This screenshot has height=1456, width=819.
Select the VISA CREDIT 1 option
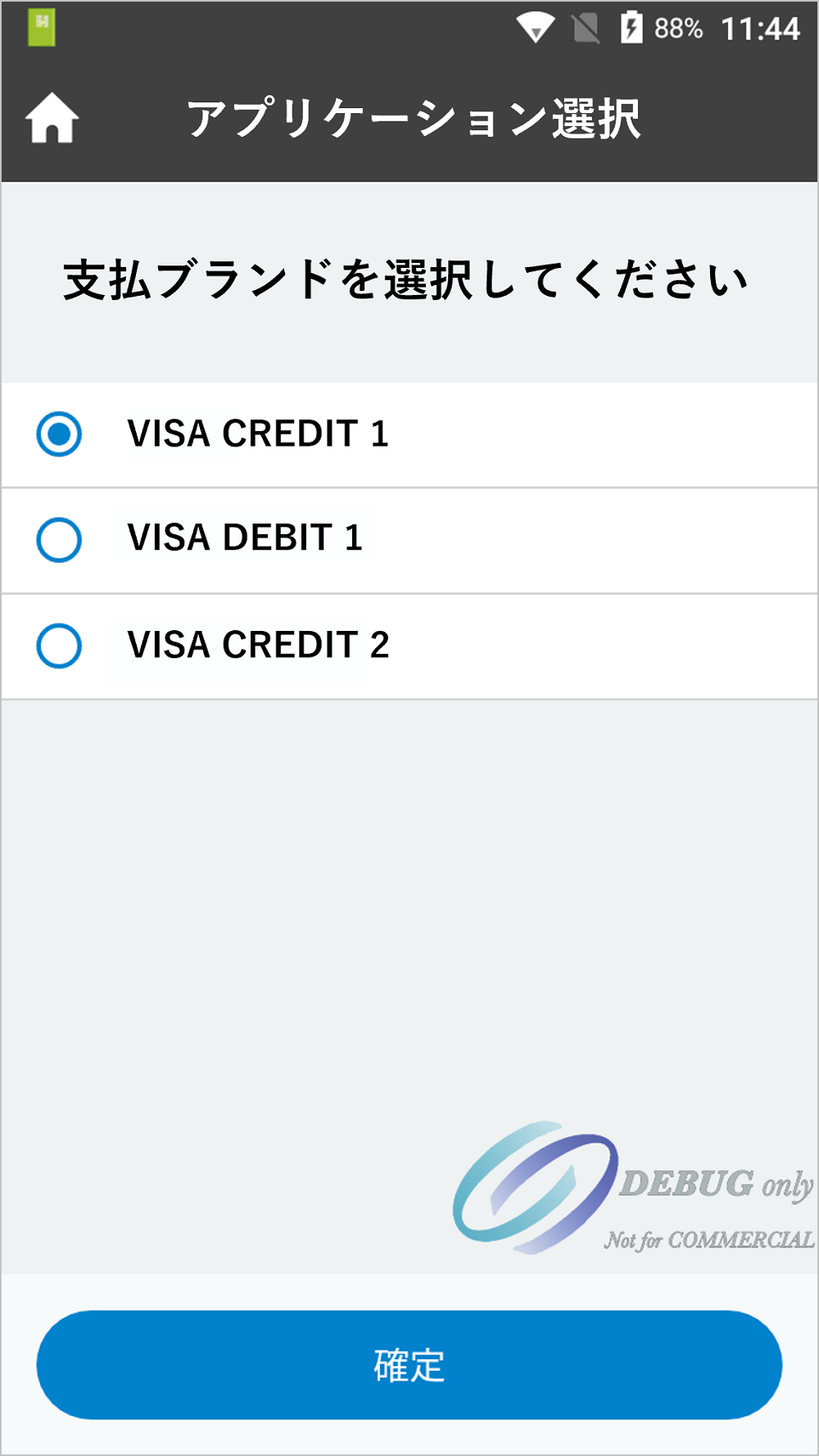coord(59,434)
